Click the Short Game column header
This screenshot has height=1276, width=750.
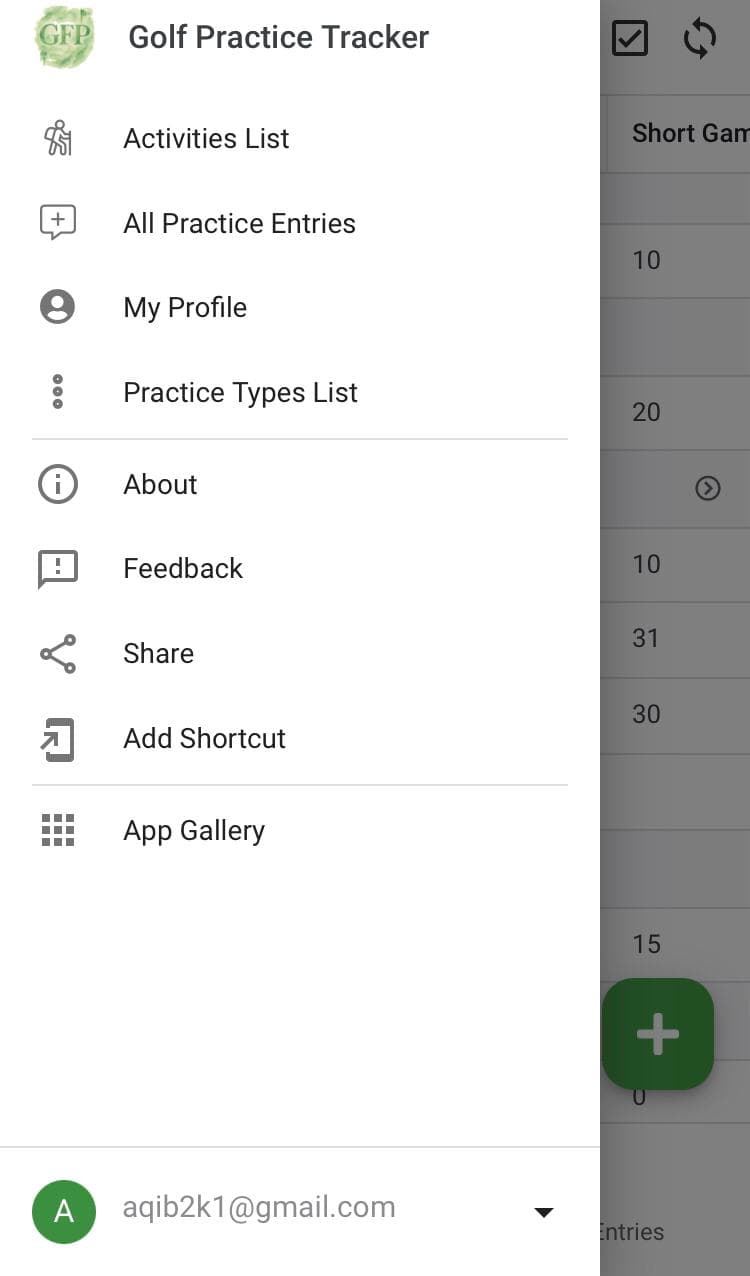690,132
